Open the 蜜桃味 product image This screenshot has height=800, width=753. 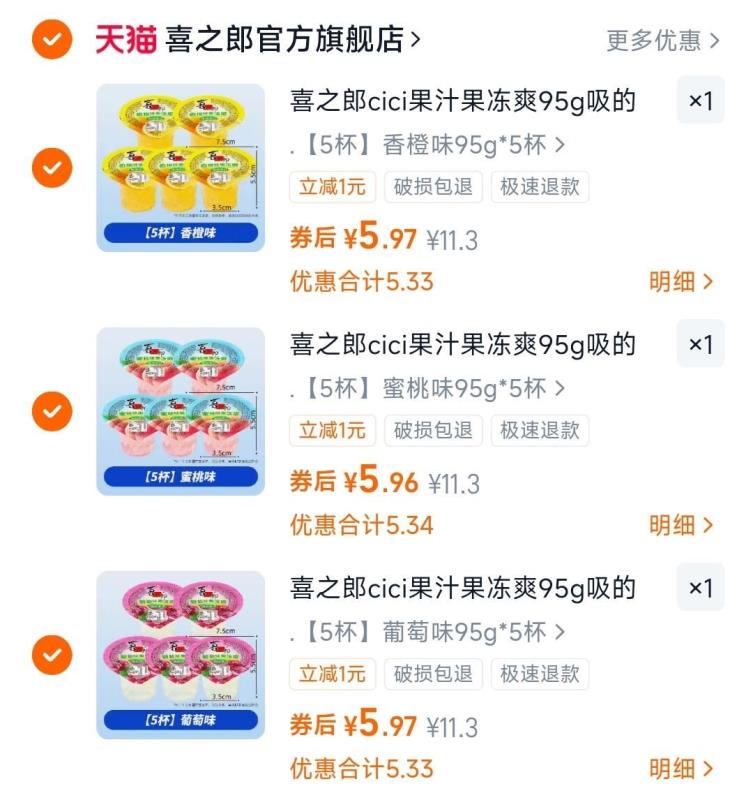180,410
